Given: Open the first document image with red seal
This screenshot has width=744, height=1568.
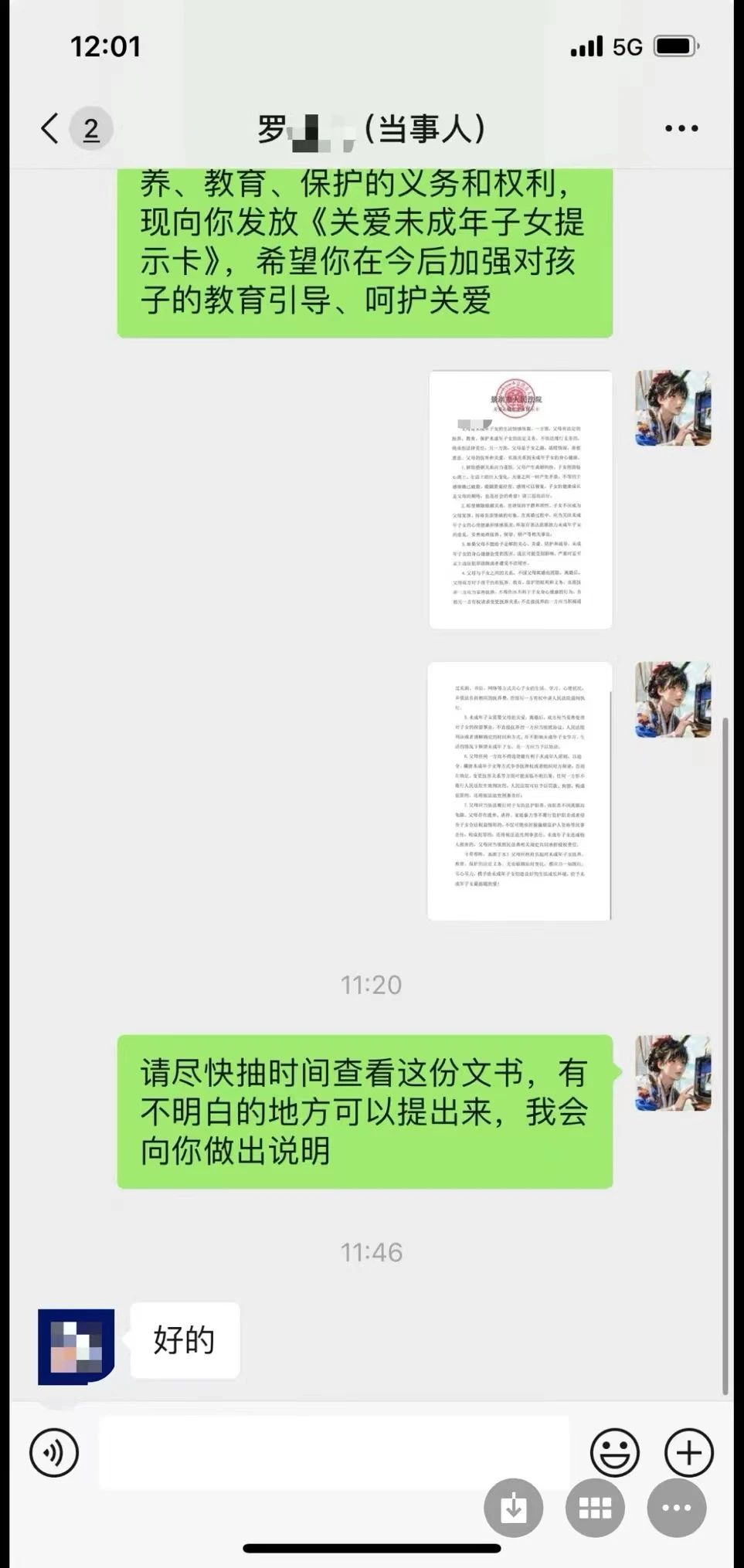Looking at the screenshot, I should [x=521, y=500].
